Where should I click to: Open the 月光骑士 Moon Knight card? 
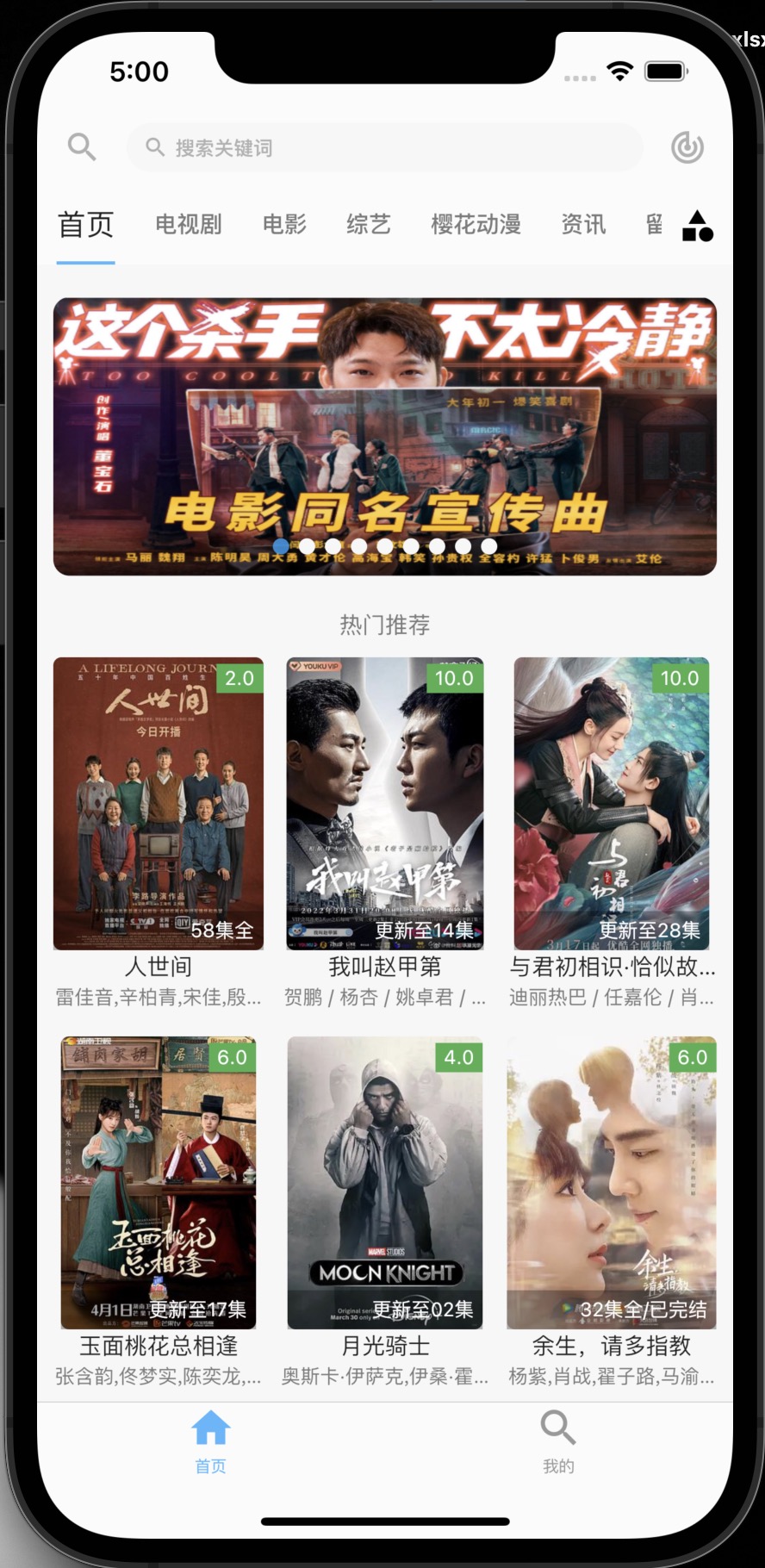click(x=384, y=1182)
